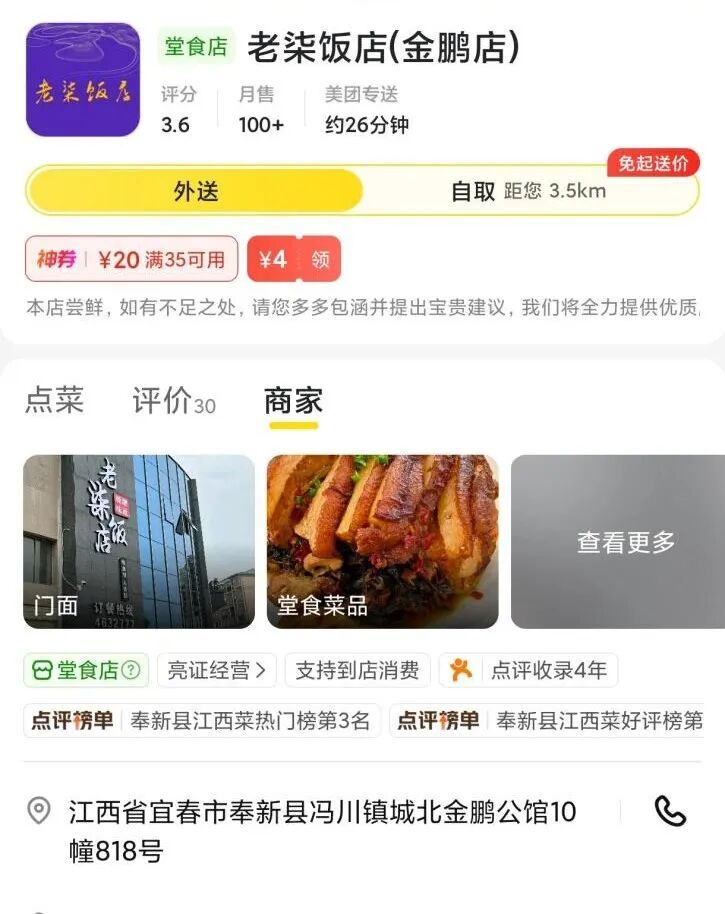The width and height of the screenshot is (725, 914).
Task: Open the 点评收录4年 tag
Action: tap(528, 670)
